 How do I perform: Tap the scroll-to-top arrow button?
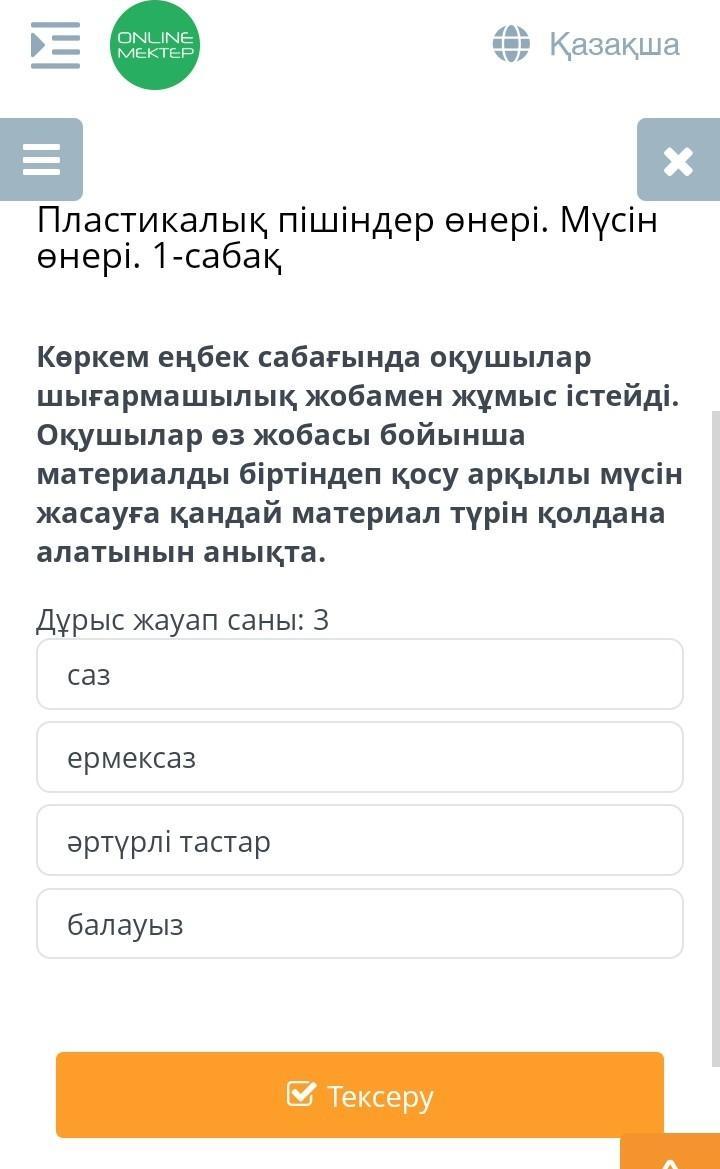[x=670, y=1155]
